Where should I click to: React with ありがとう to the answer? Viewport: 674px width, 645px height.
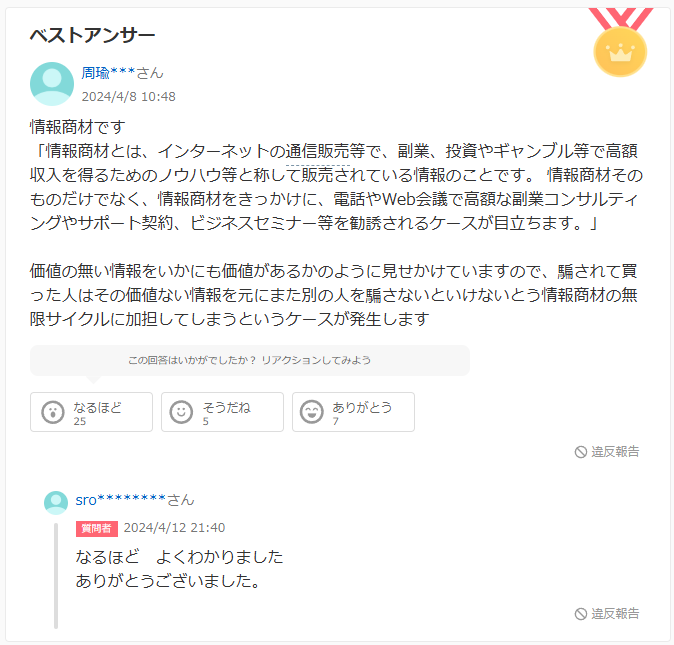tap(353, 412)
